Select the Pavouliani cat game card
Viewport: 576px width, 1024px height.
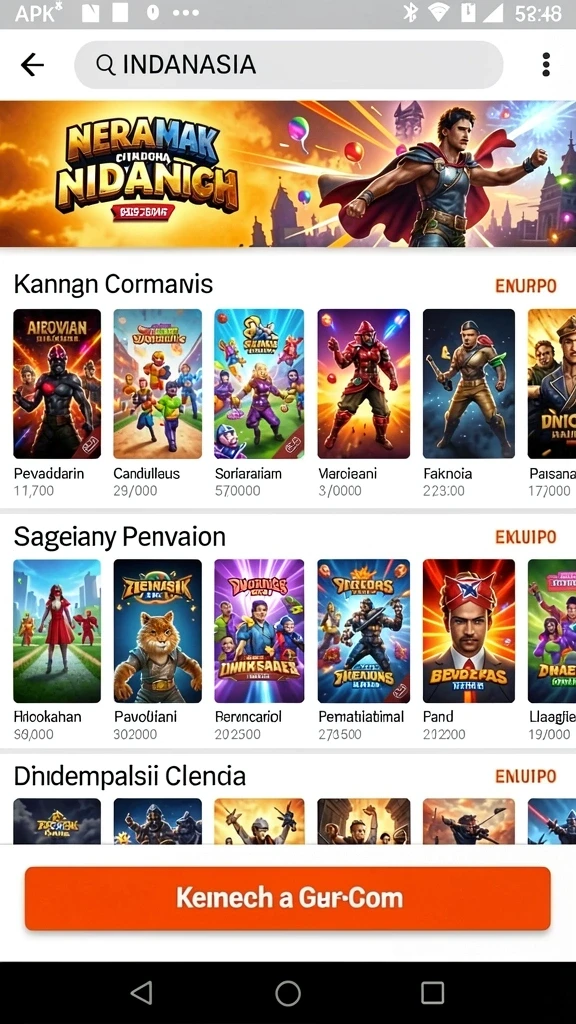point(157,649)
